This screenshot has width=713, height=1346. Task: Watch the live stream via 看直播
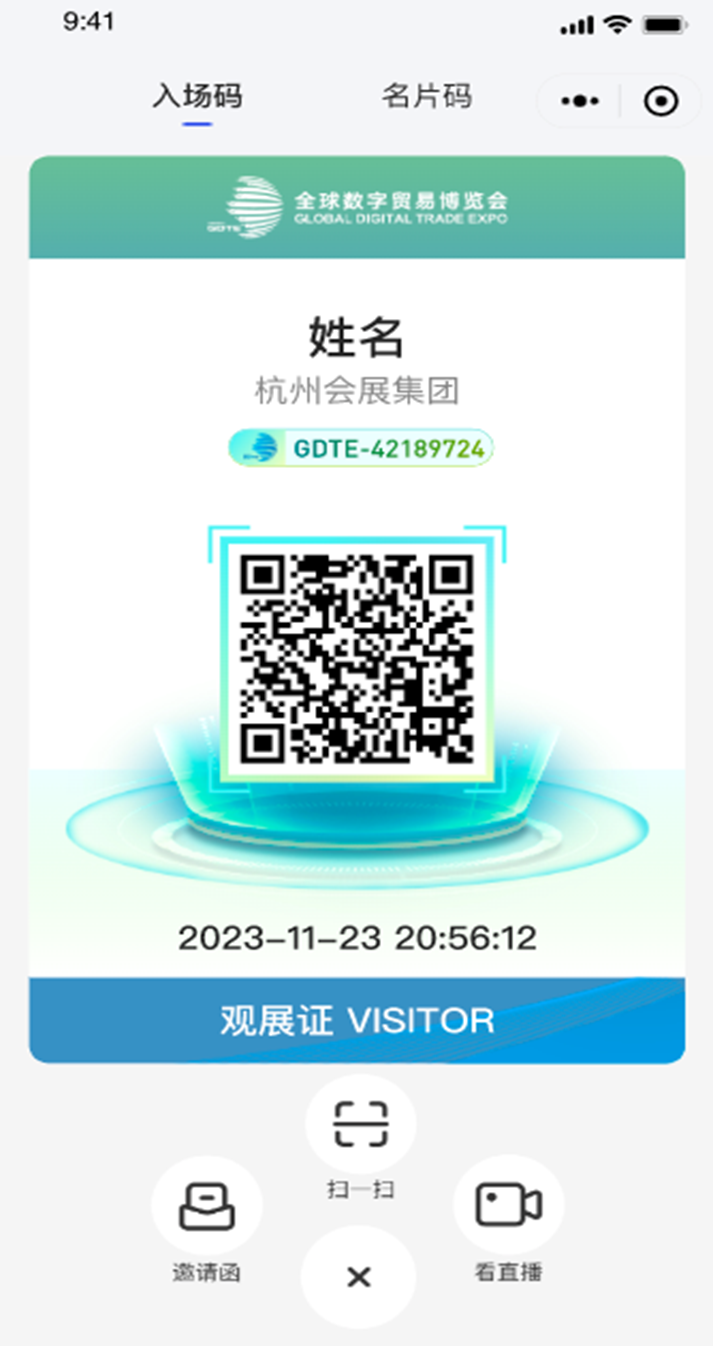(x=508, y=1209)
